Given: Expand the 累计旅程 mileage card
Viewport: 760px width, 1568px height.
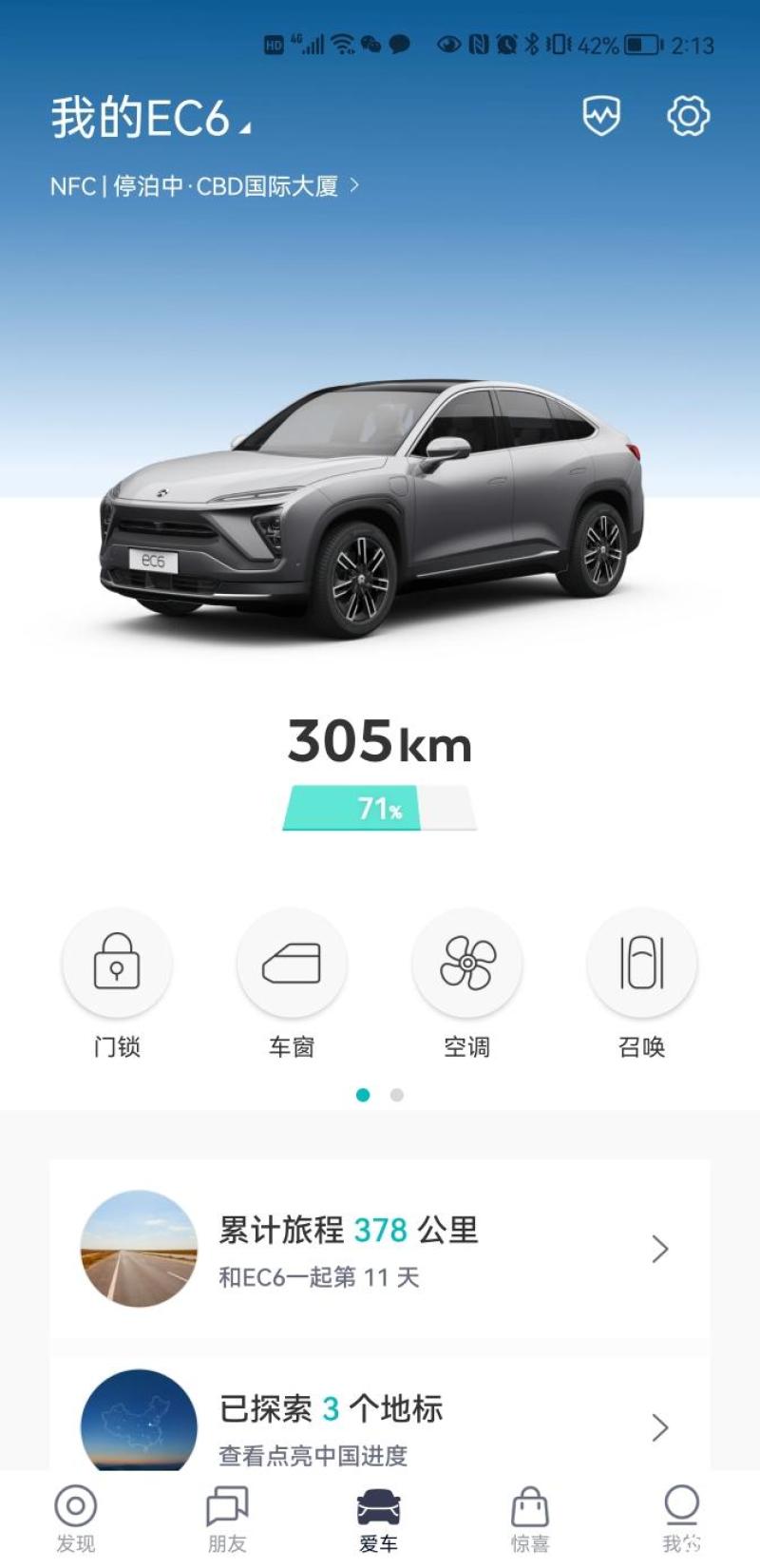Looking at the screenshot, I should pyautogui.click(x=380, y=1250).
